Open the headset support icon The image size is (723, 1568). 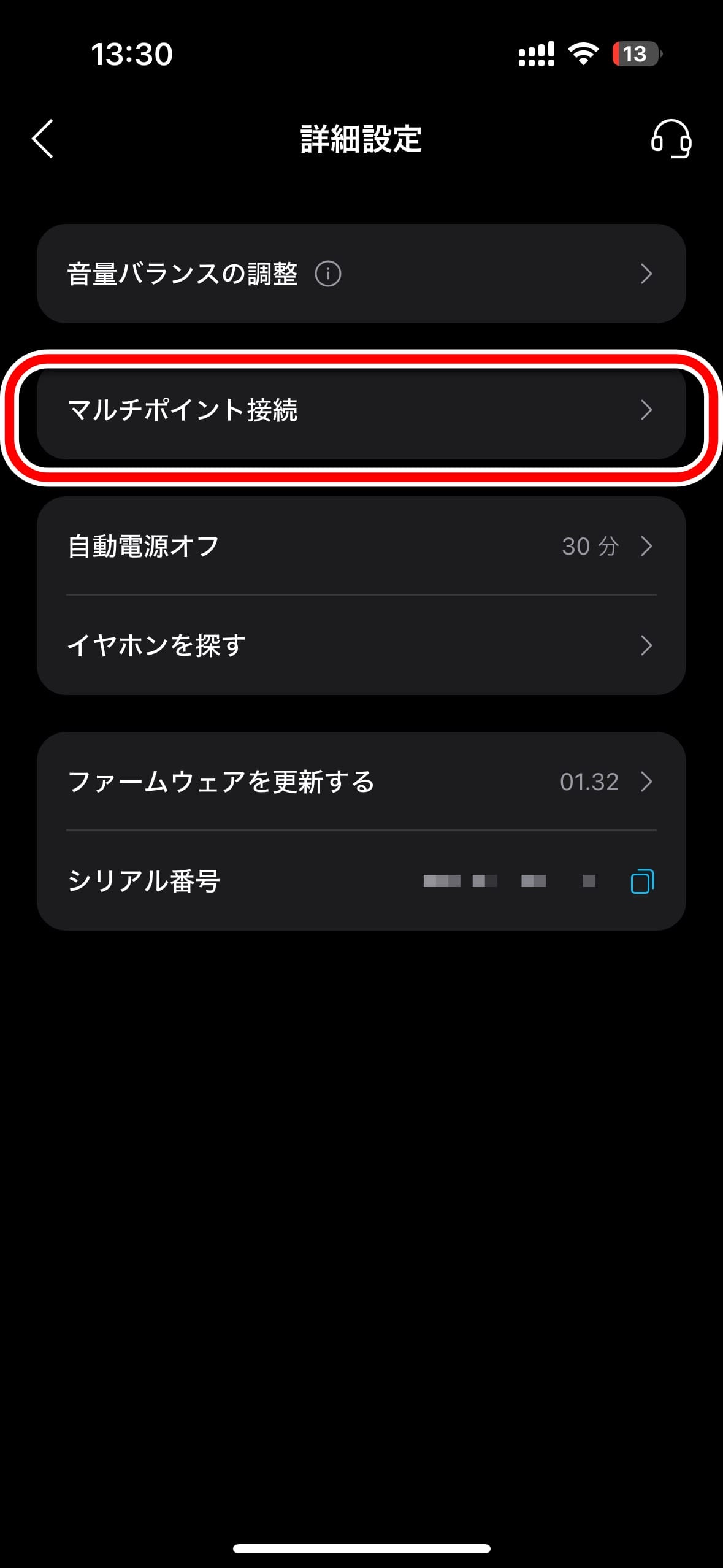tap(671, 139)
